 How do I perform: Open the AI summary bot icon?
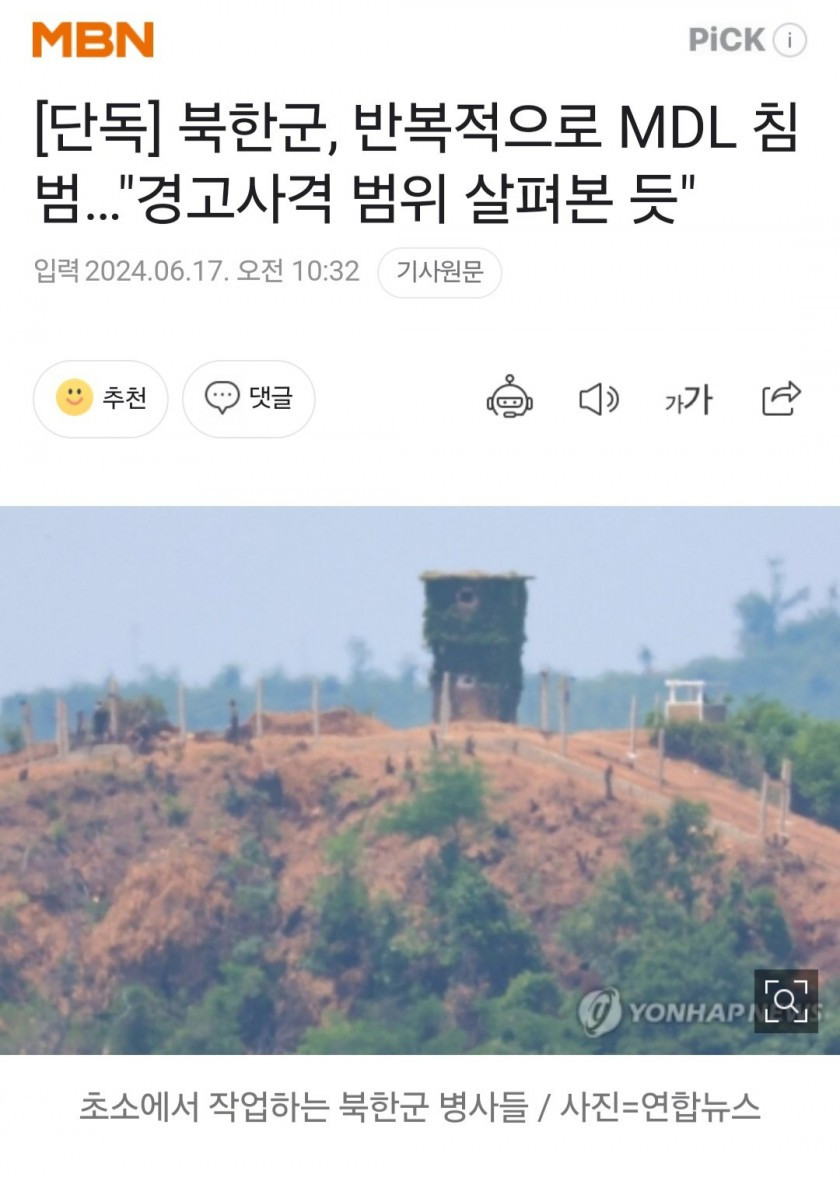[x=509, y=399]
